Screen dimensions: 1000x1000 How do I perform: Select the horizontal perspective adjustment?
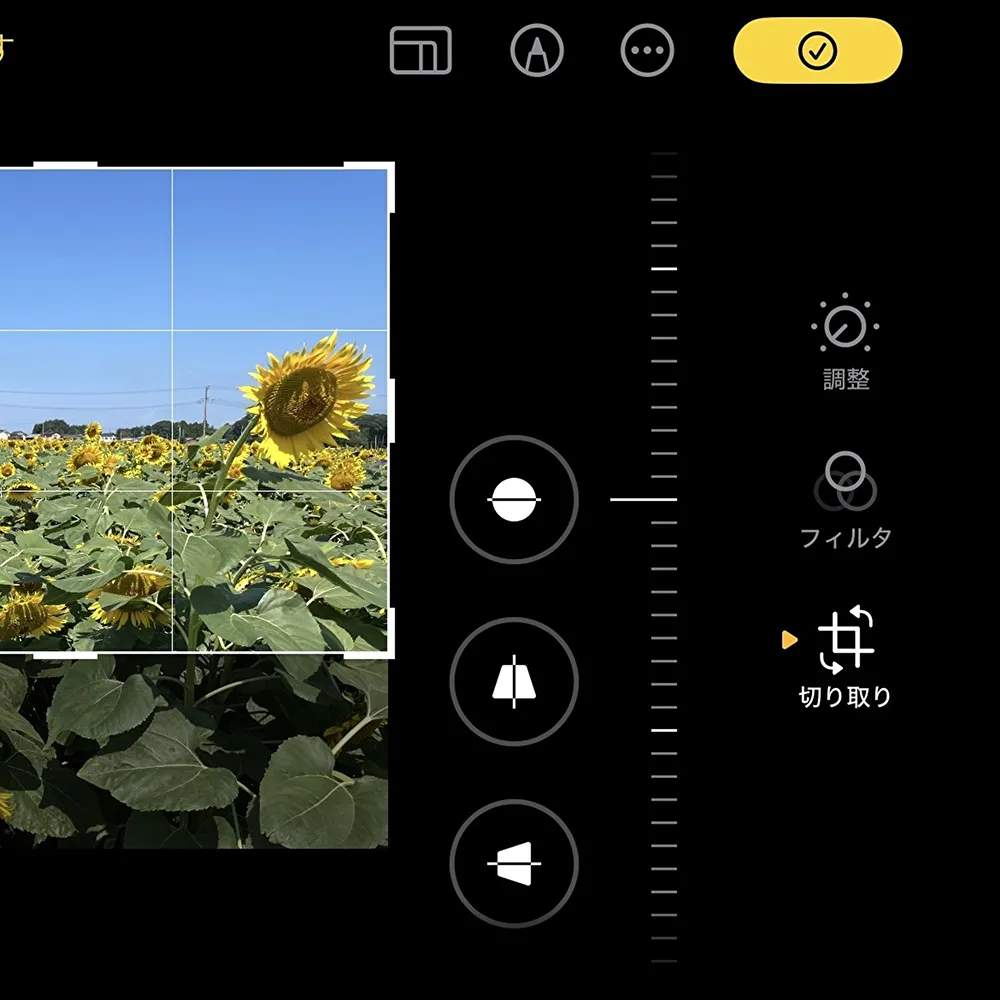(514, 862)
